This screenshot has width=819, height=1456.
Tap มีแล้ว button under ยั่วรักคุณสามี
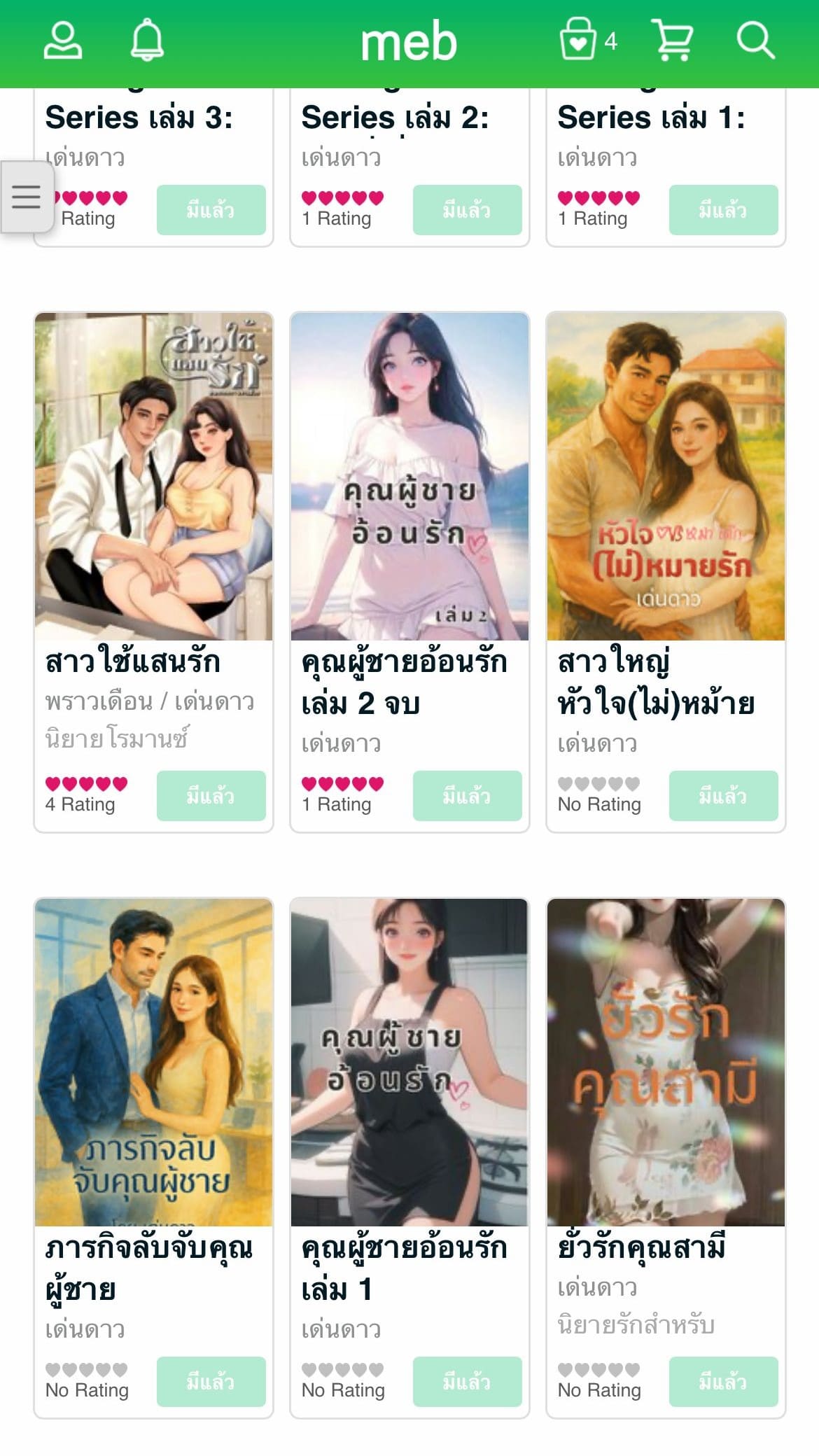click(723, 1382)
